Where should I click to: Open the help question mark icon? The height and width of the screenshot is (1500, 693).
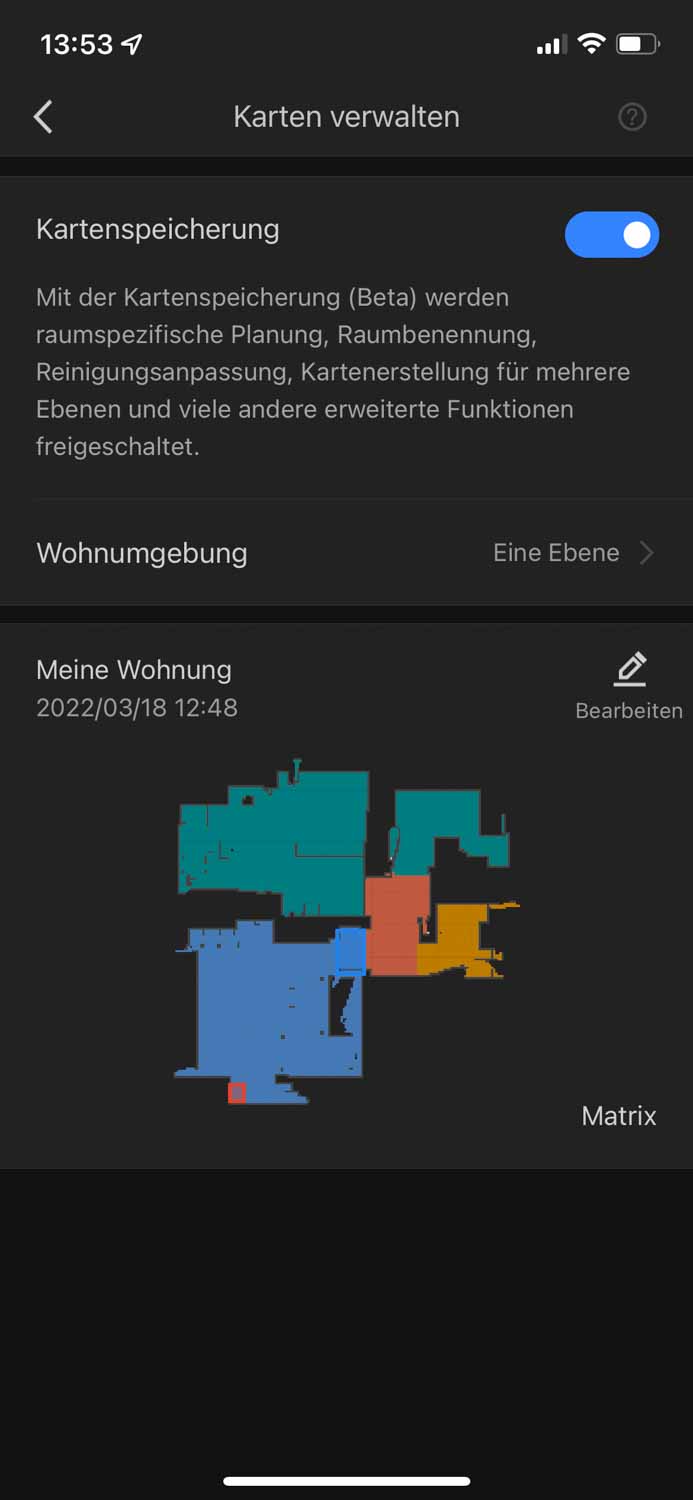632,117
